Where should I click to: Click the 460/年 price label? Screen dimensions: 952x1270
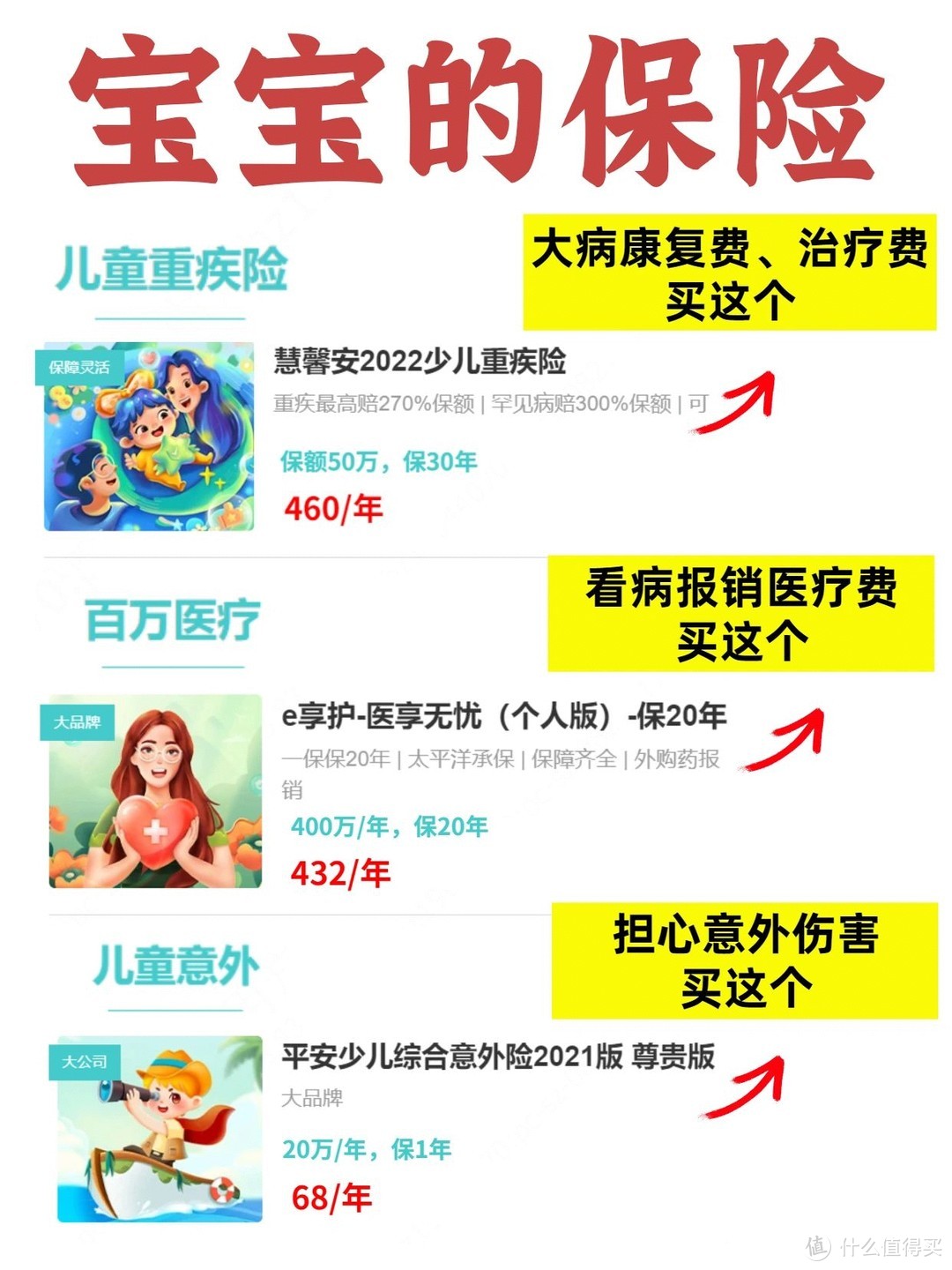(335, 507)
